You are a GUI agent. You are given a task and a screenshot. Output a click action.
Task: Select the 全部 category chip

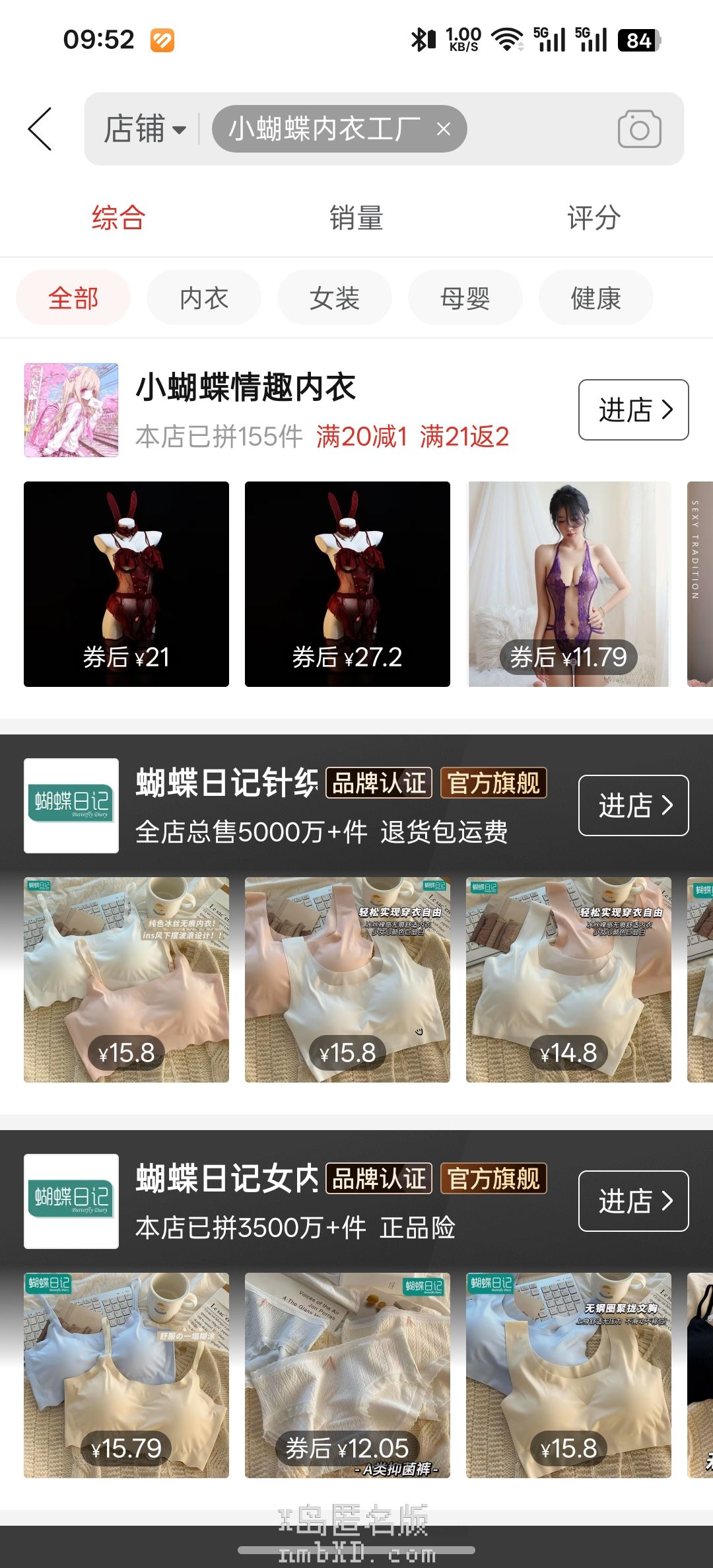click(73, 298)
